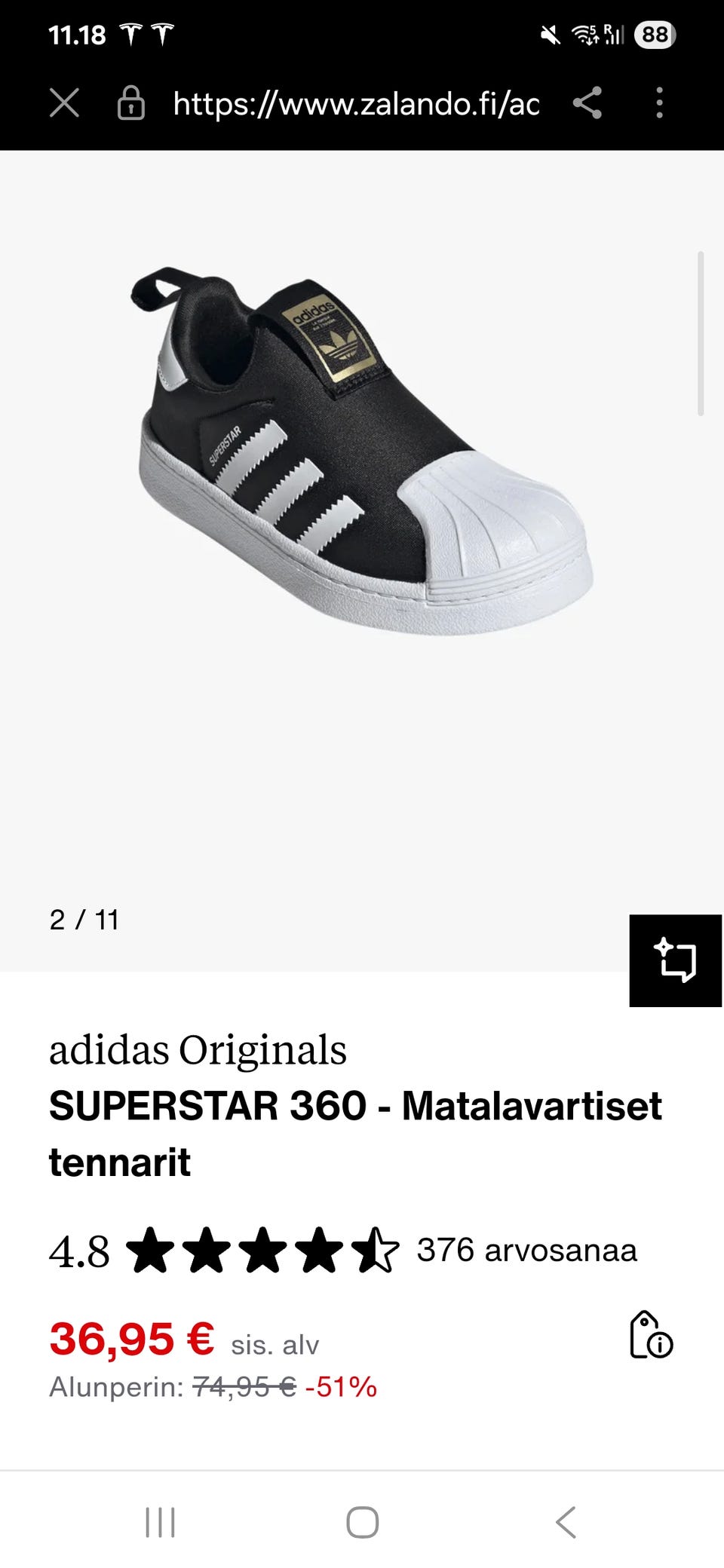Open the price info tag icon
This screenshot has height=1568, width=724.
[x=651, y=1335]
